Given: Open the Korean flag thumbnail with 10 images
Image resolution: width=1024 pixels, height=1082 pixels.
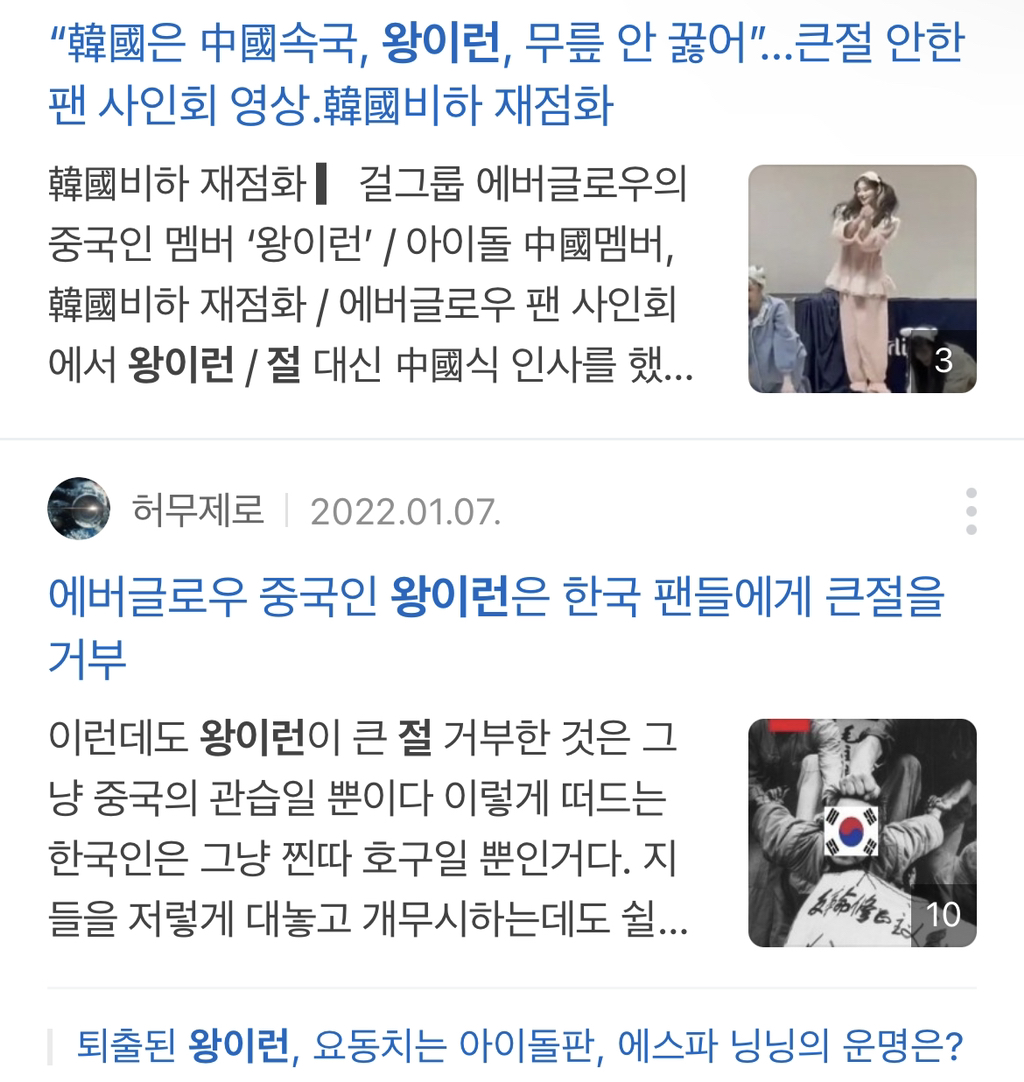Looking at the screenshot, I should tap(862, 833).
